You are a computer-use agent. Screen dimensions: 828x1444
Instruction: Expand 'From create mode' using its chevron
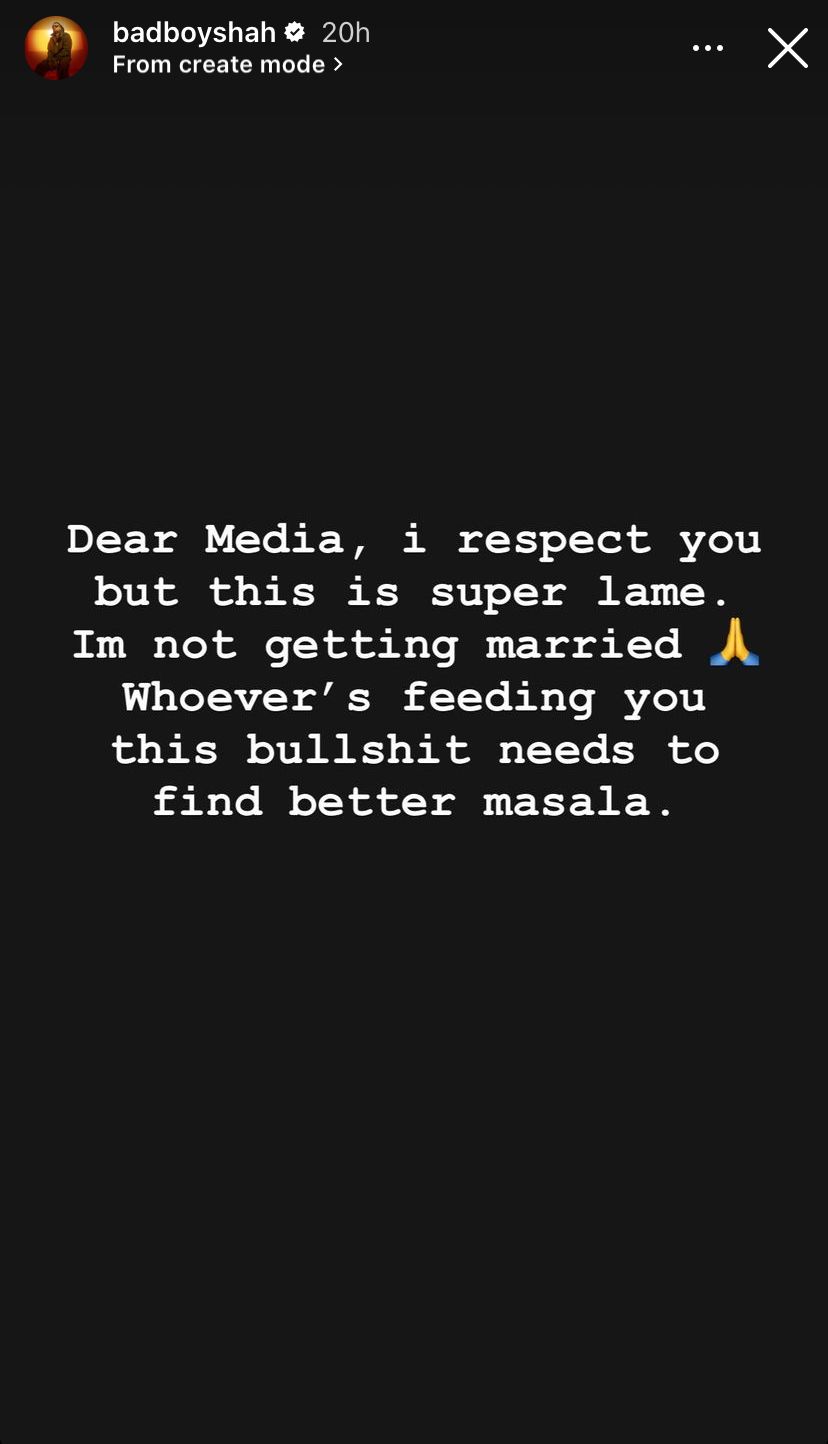[x=339, y=63]
